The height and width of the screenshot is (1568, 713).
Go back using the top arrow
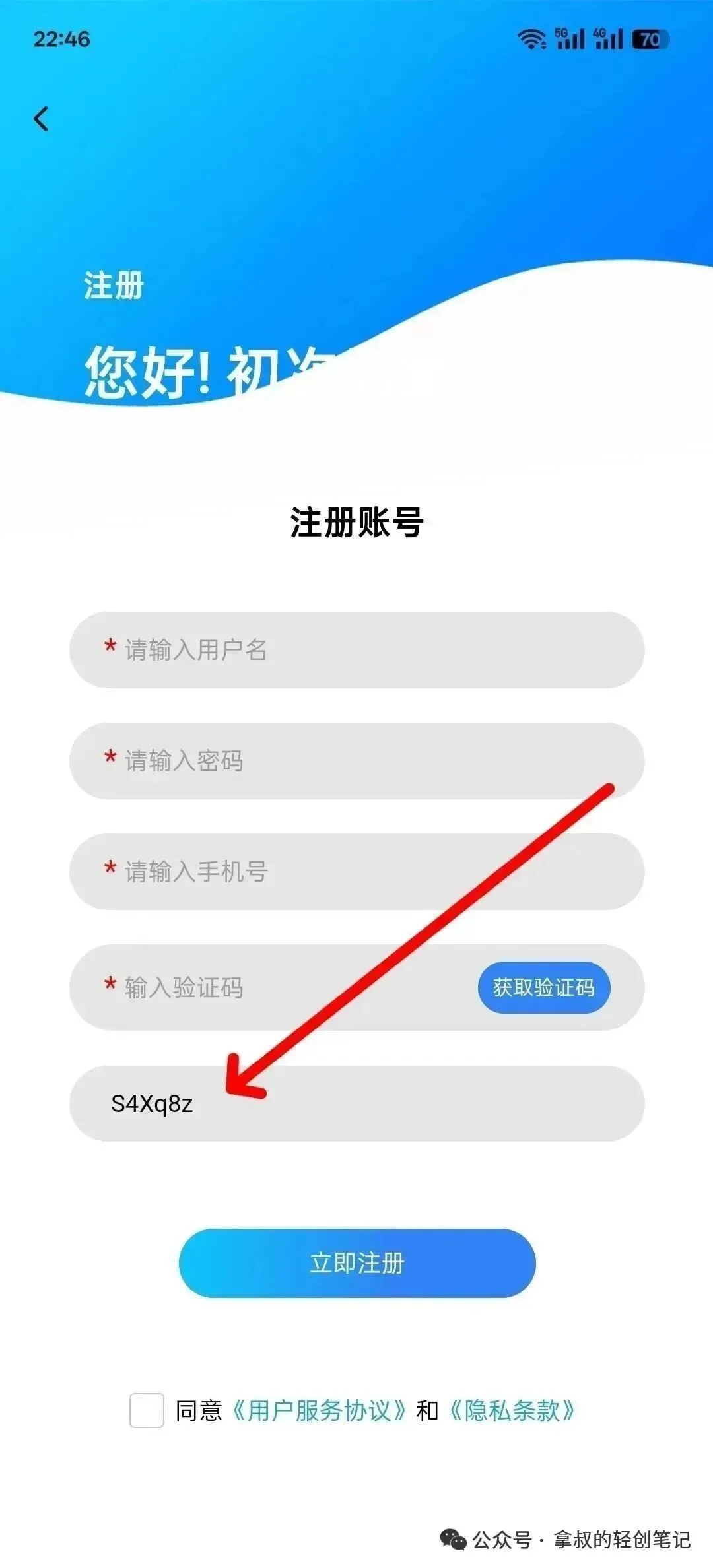[41, 119]
